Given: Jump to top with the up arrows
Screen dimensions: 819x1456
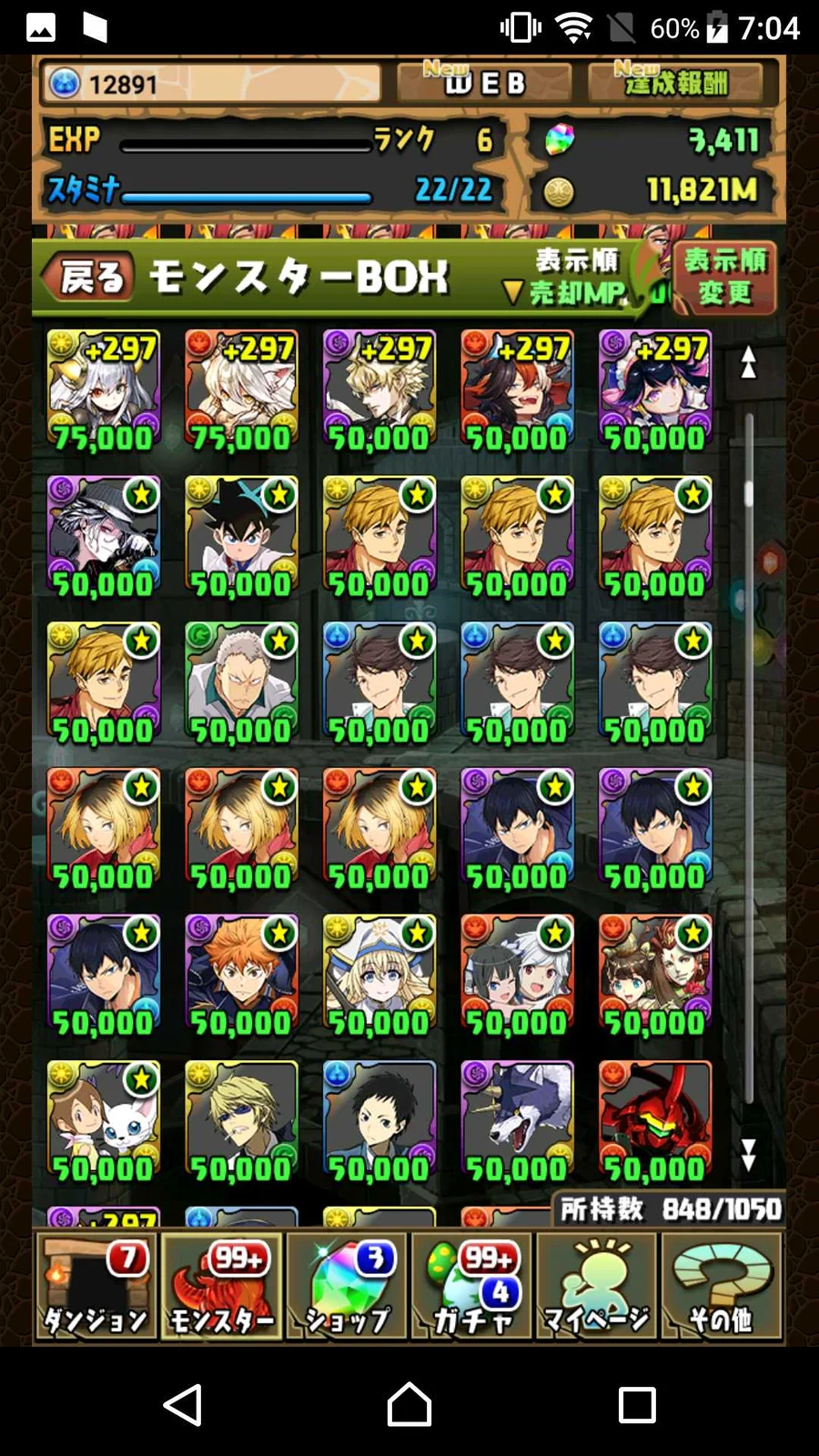Looking at the screenshot, I should click(x=748, y=362).
